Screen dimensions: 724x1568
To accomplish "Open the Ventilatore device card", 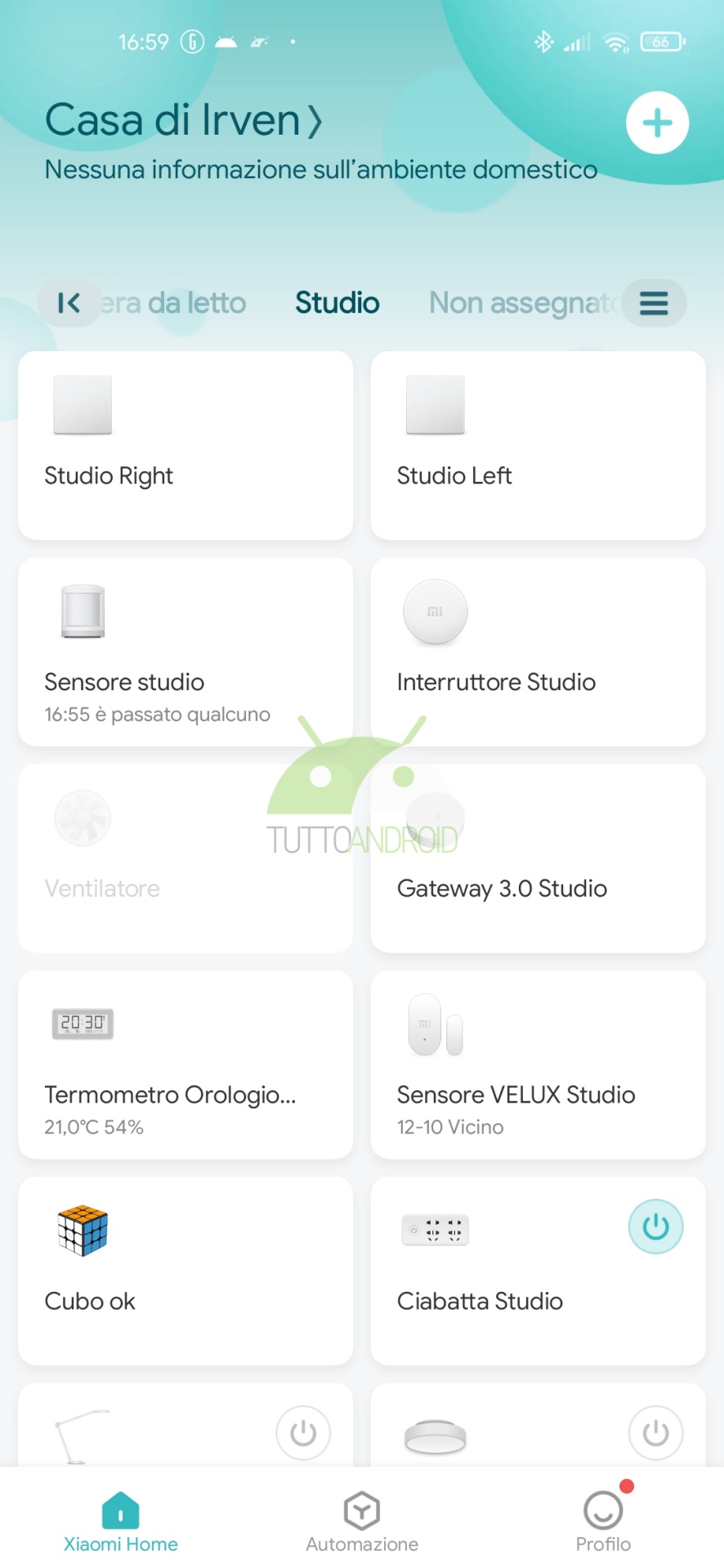I will pyautogui.click(x=185, y=857).
